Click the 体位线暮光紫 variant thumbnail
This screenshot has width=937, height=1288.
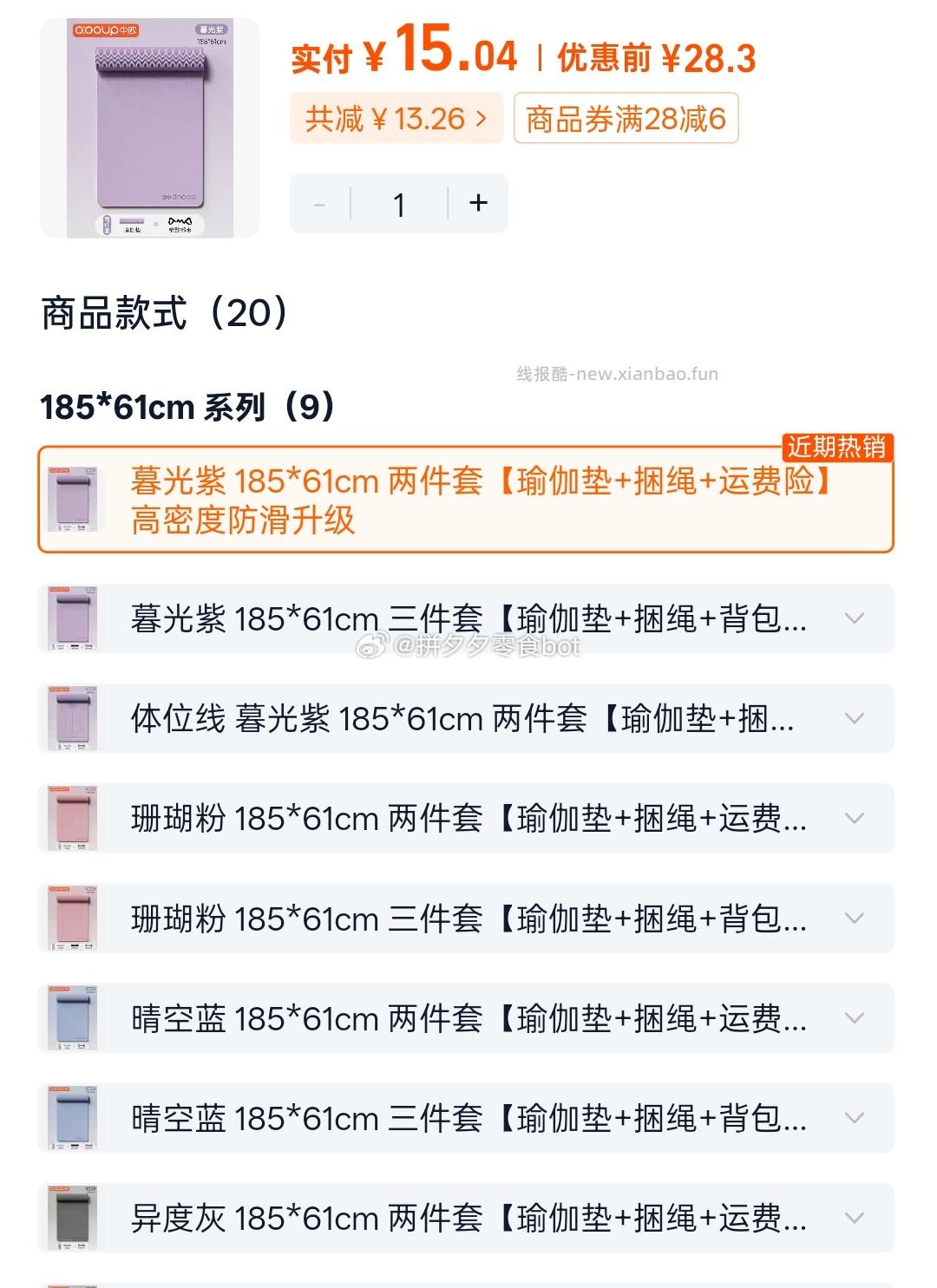click(74, 719)
